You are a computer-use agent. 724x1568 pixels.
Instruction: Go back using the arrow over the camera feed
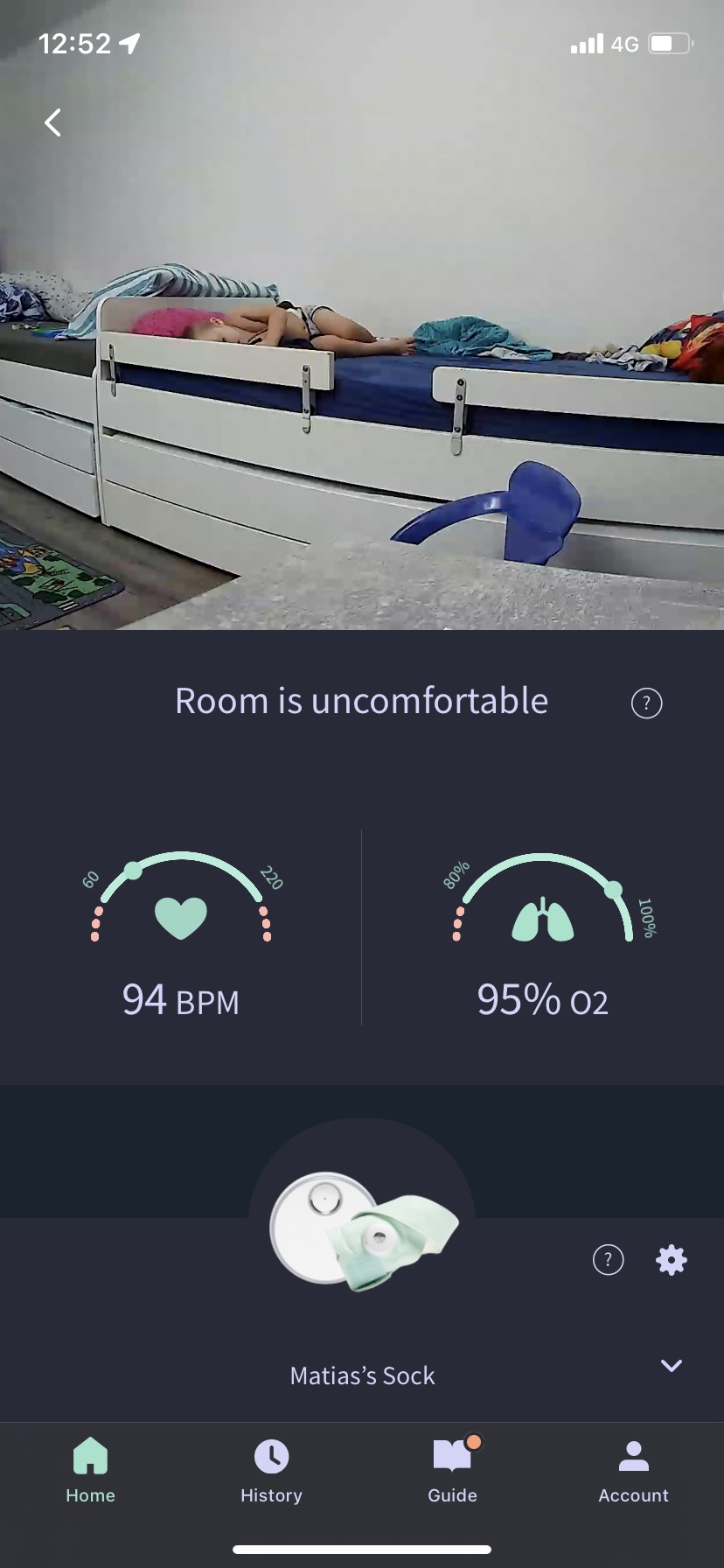(x=53, y=122)
